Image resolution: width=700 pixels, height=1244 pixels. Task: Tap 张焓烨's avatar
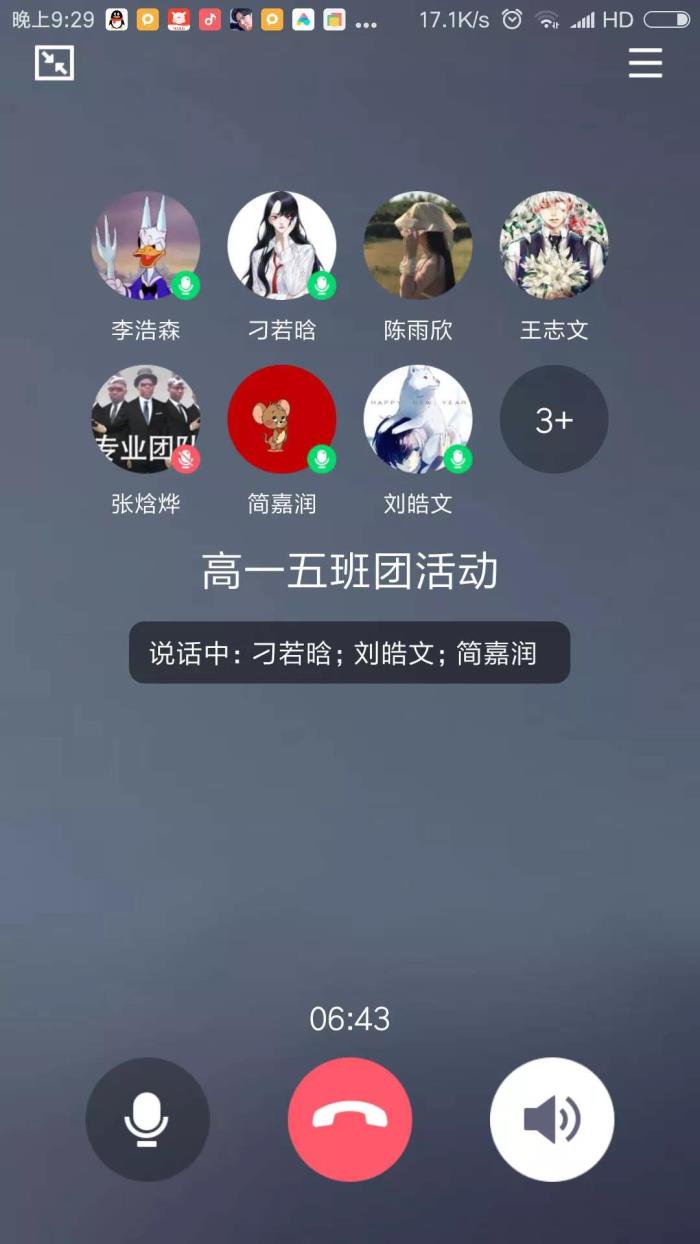(146, 419)
